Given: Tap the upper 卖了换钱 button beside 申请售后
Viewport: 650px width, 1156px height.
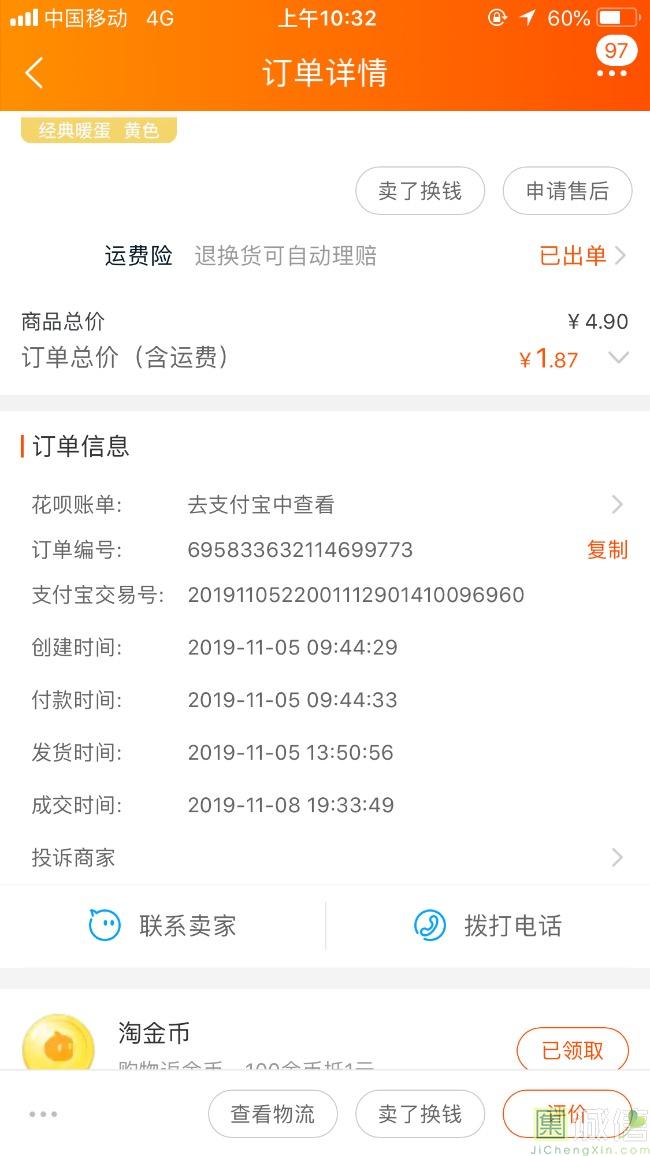Looking at the screenshot, I should point(420,191).
